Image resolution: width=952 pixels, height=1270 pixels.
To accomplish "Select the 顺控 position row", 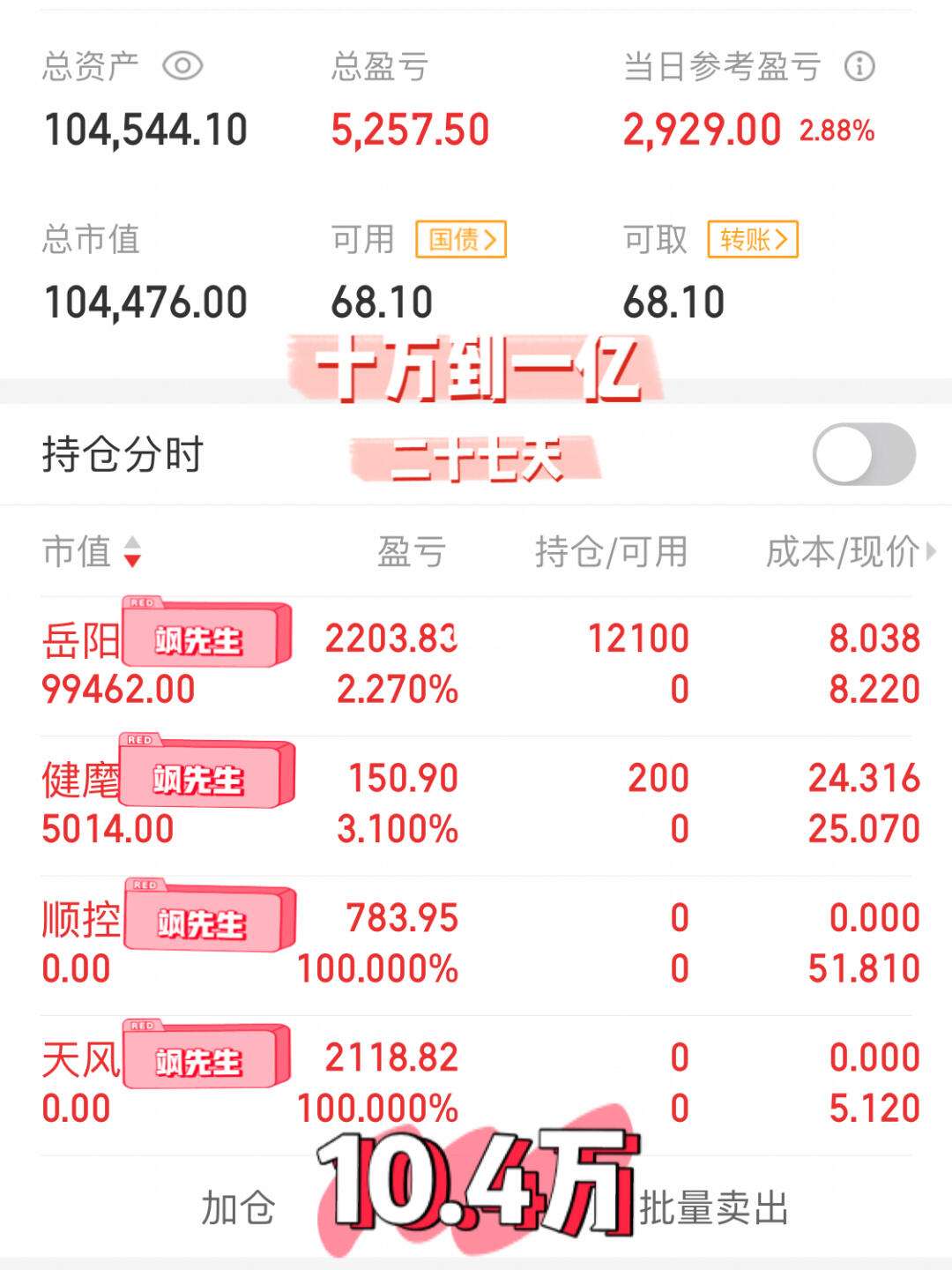I will 476,943.
